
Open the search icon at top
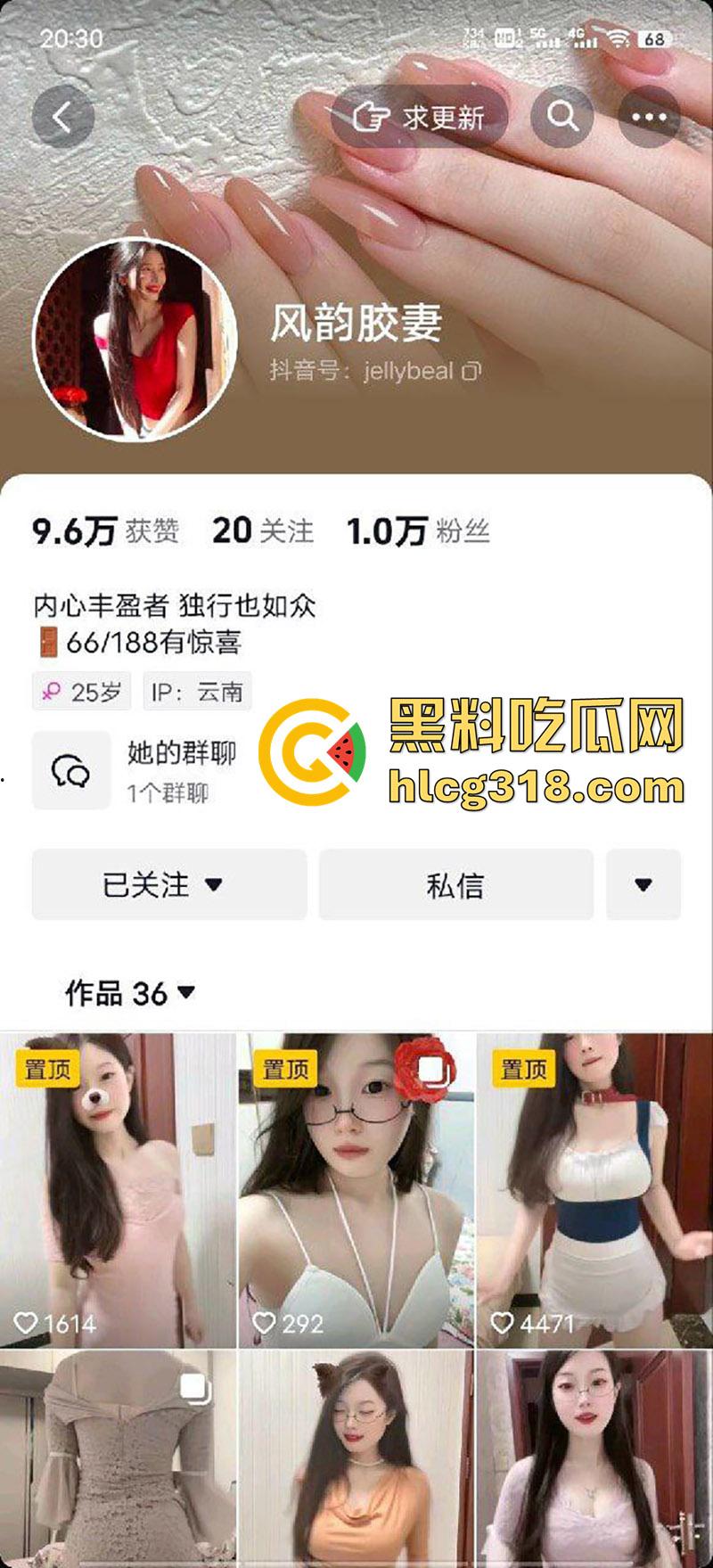pyautogui.click(x=561, y=117)
